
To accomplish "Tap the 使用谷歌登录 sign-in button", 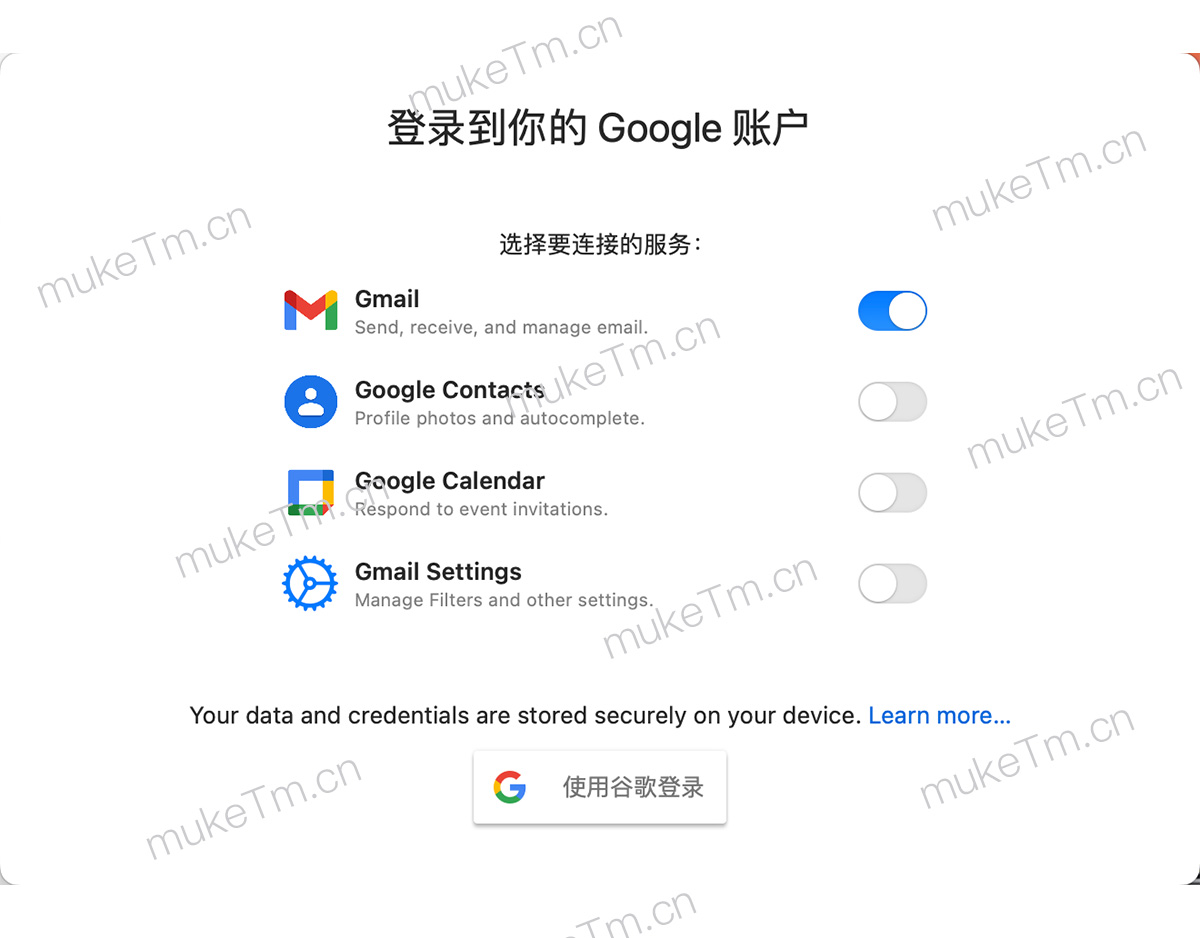I will [600, 787].
